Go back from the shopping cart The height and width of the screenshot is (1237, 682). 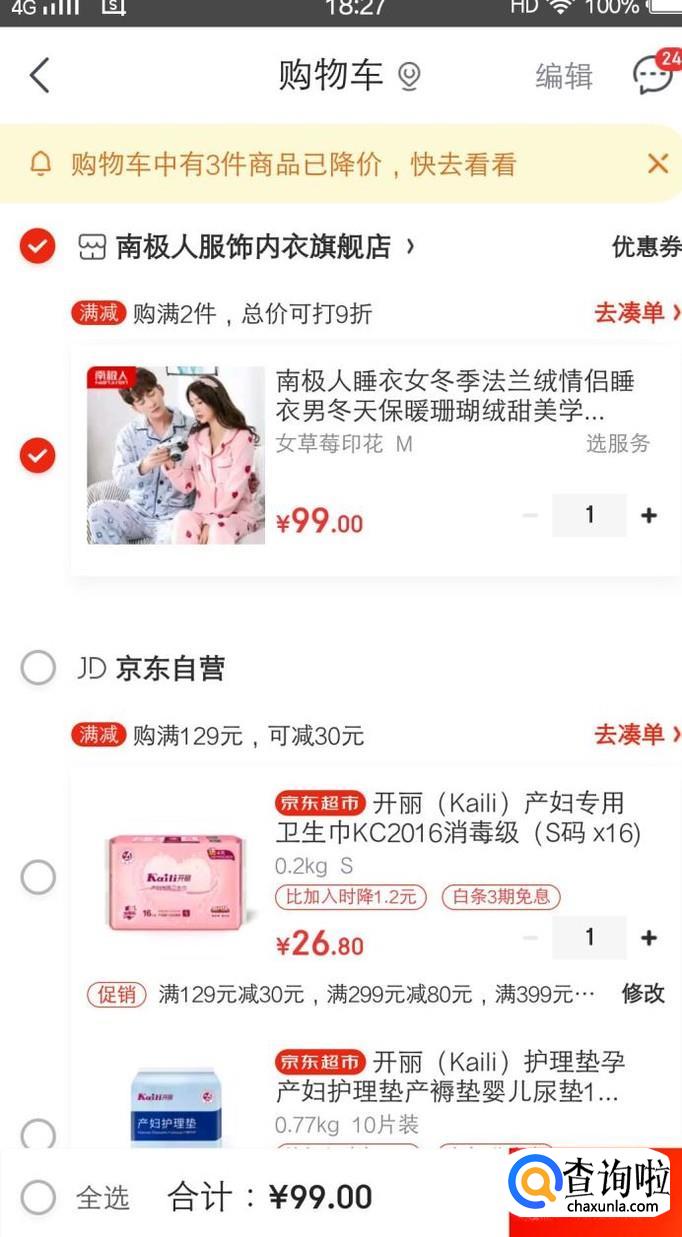[x=39, y=76]
